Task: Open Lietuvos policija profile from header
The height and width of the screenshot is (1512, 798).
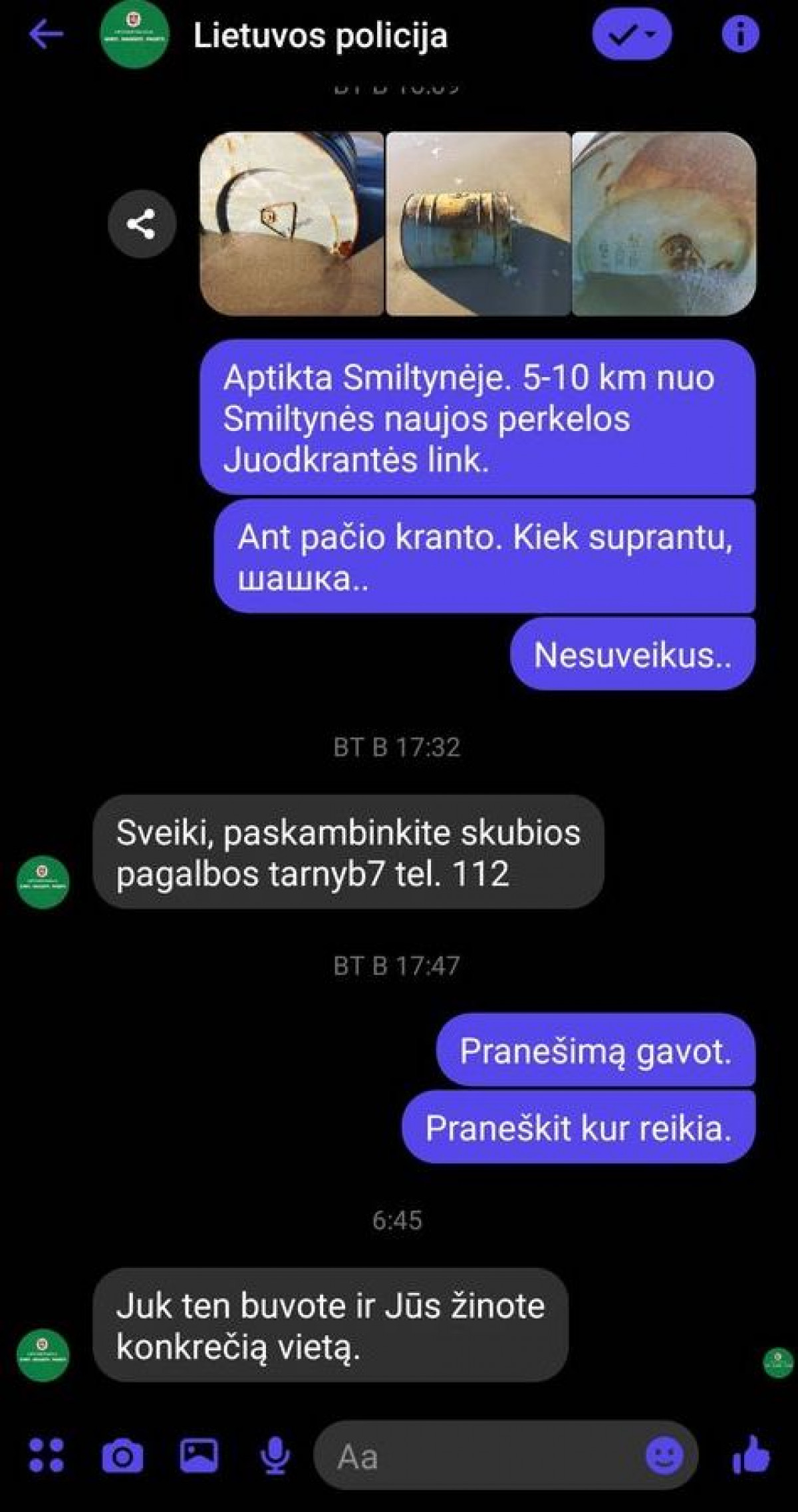Action: tap(320, 35)
